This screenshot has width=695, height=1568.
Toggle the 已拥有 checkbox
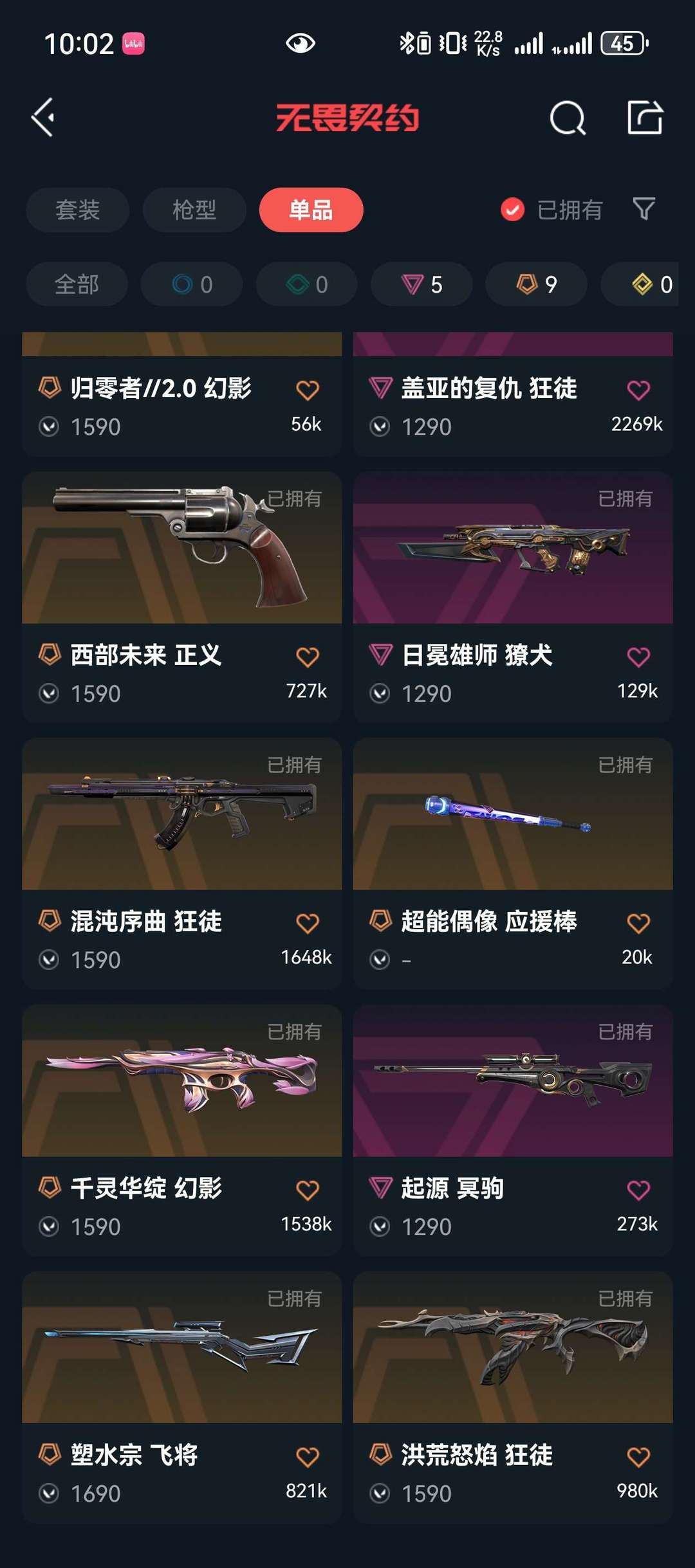point(512,210)
